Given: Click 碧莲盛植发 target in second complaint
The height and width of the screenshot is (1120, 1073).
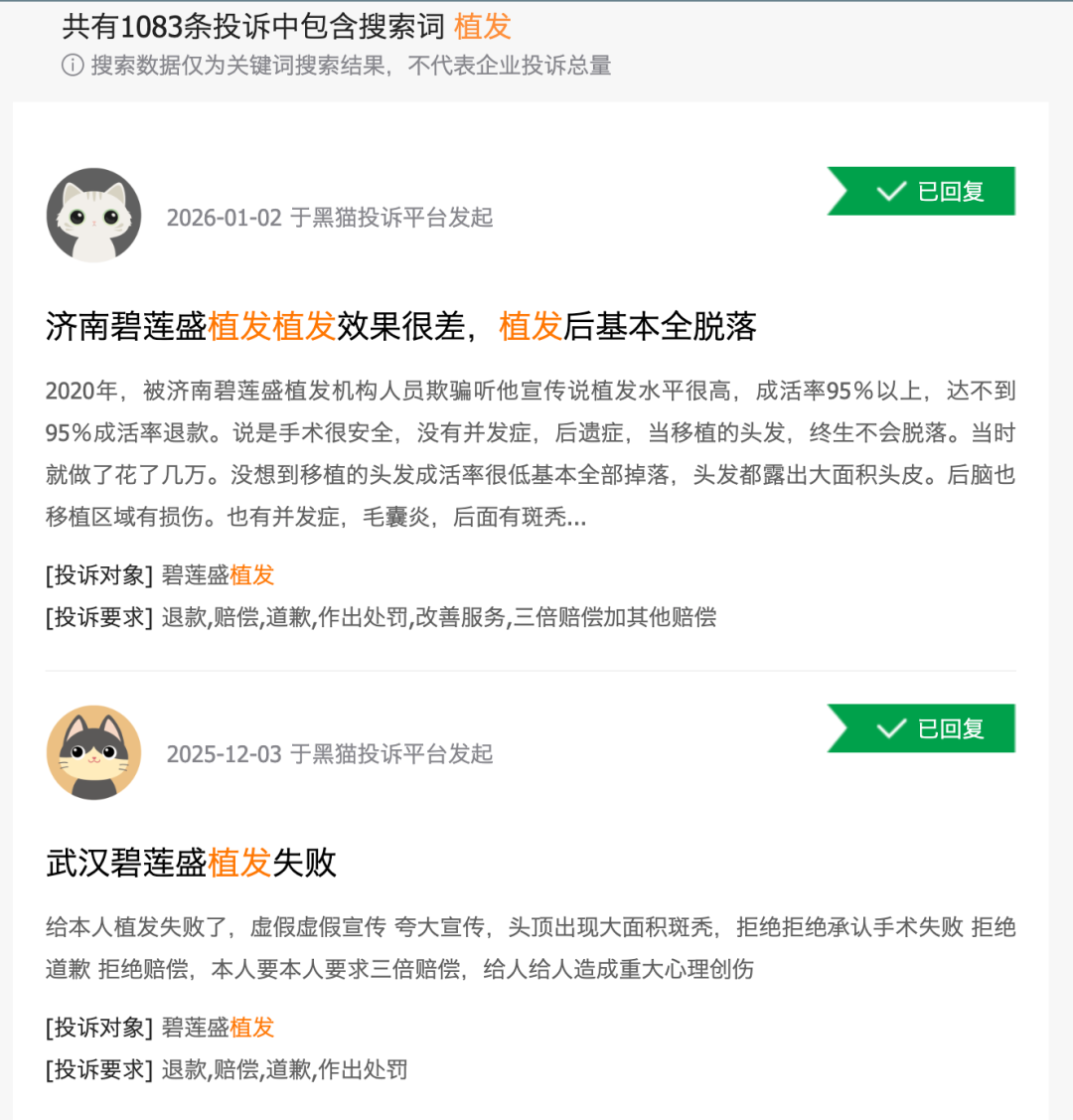Looking at the screenshot, I should pos(221,1027).
